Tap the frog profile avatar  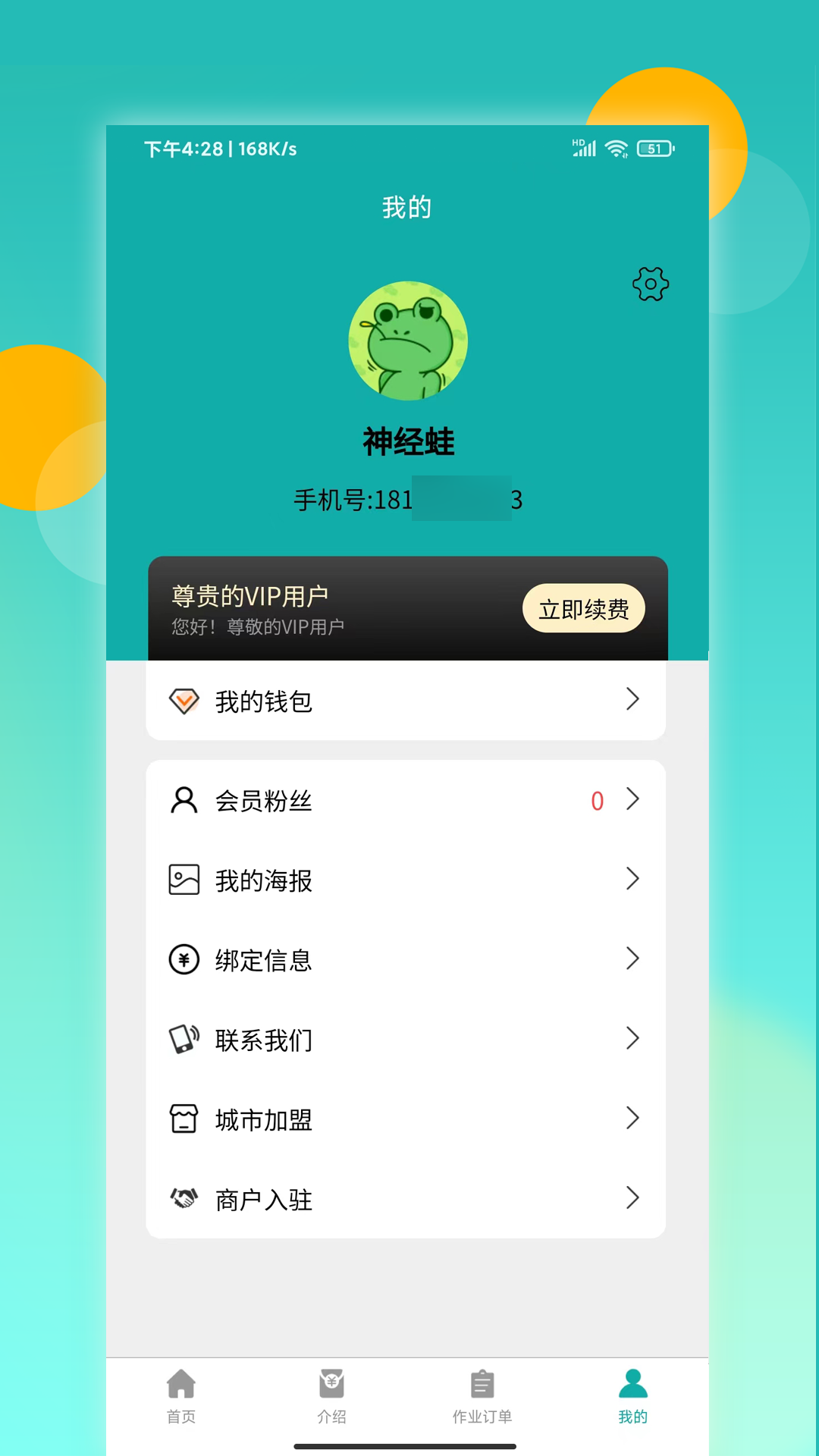pos(408,341)
